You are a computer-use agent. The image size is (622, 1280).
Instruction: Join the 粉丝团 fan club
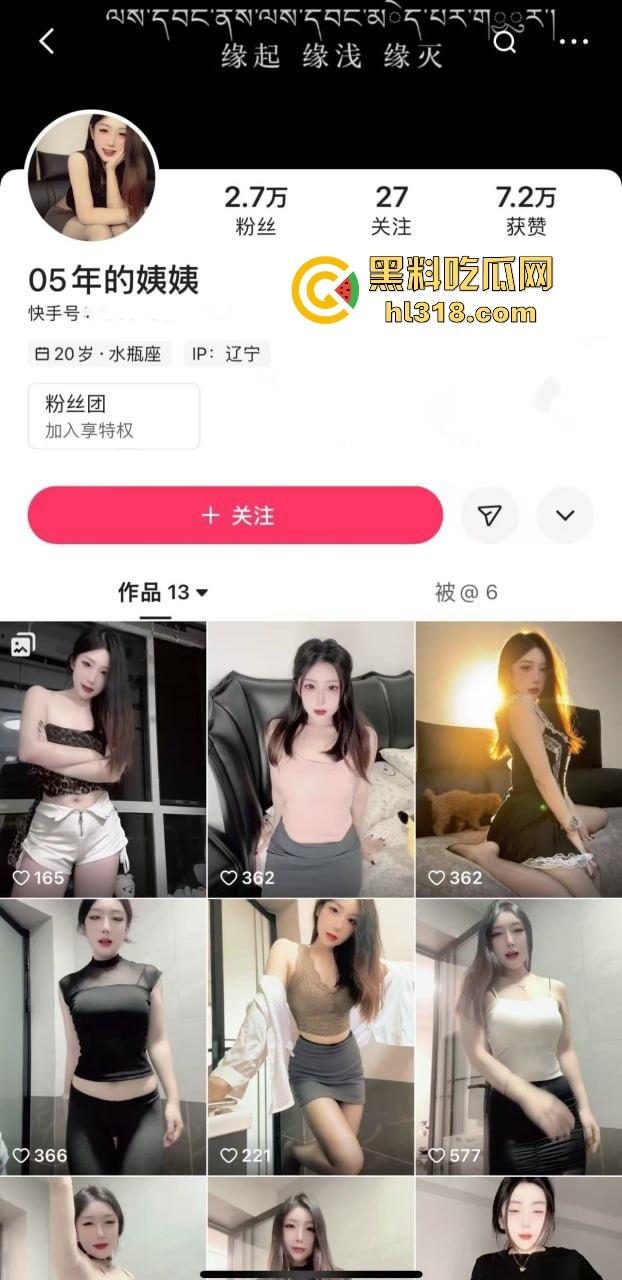click(x=114, y=416)
